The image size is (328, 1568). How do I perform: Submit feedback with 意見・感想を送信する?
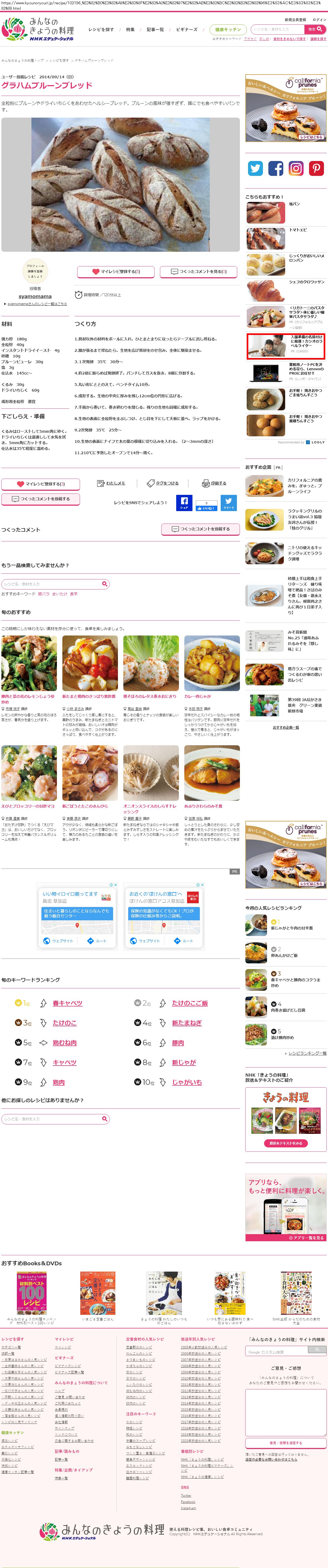pyautogui.click(x=285, y=1443)
